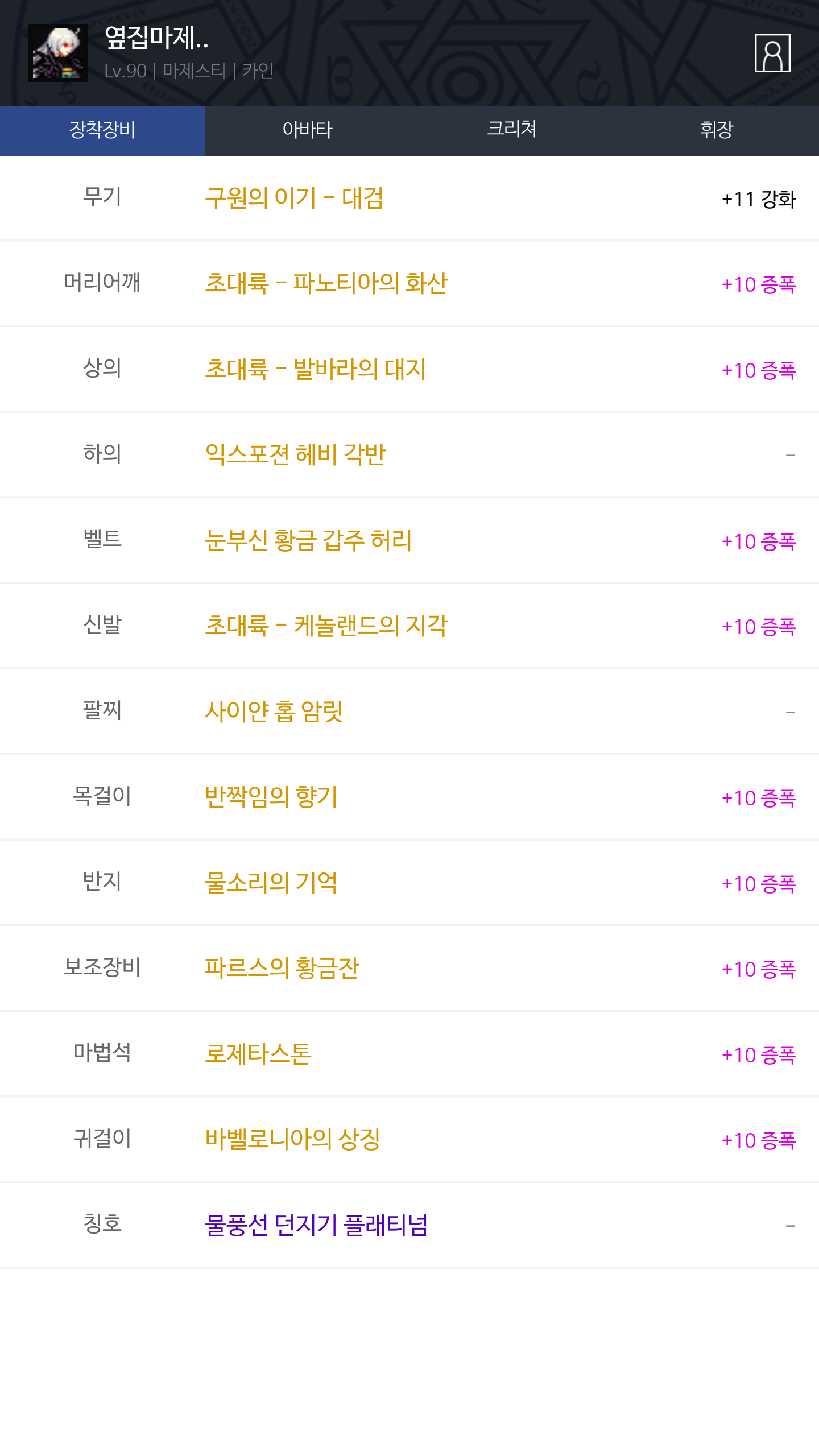
Task: Open the profile icon in the header
Action: point(772,53)
